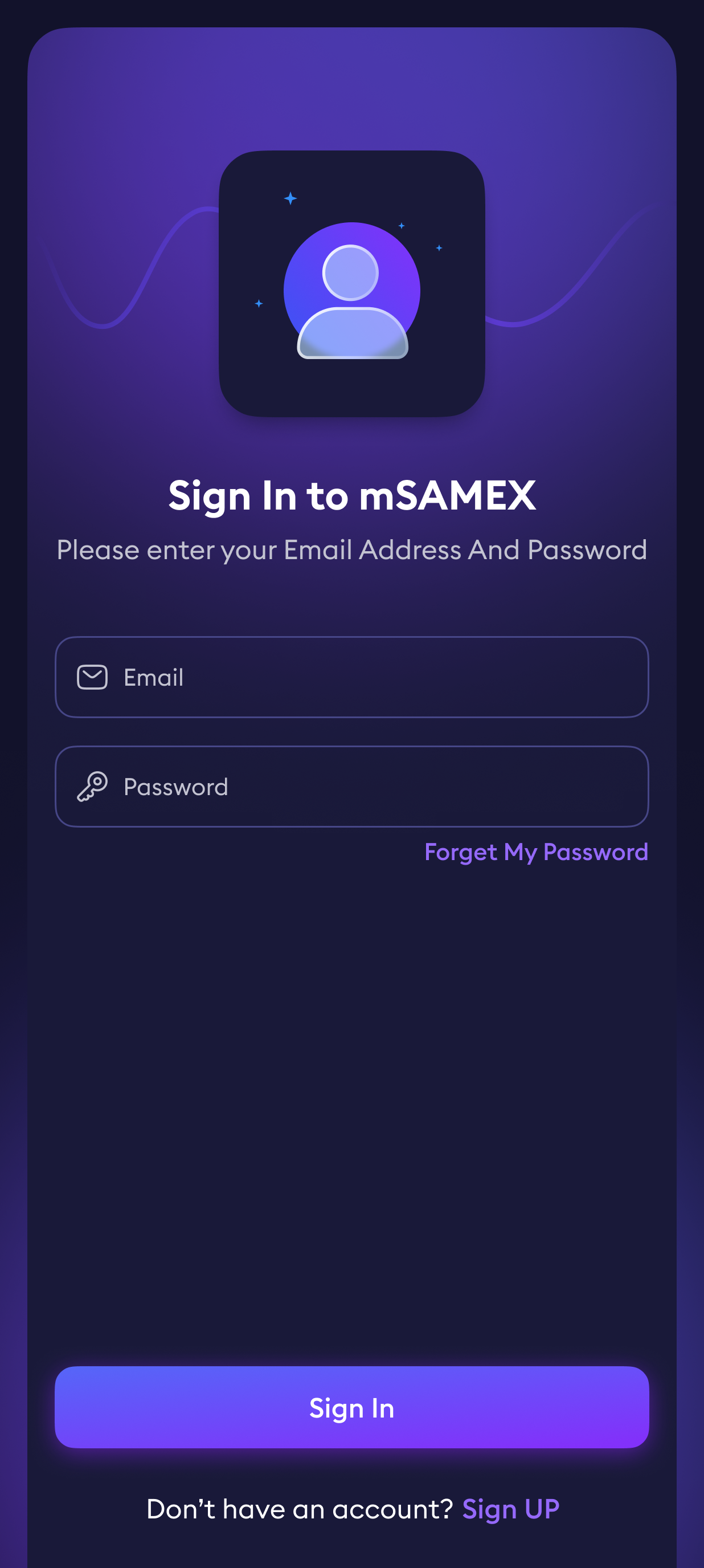
Task: Tap the Password input field
Action: coord(351,787)
